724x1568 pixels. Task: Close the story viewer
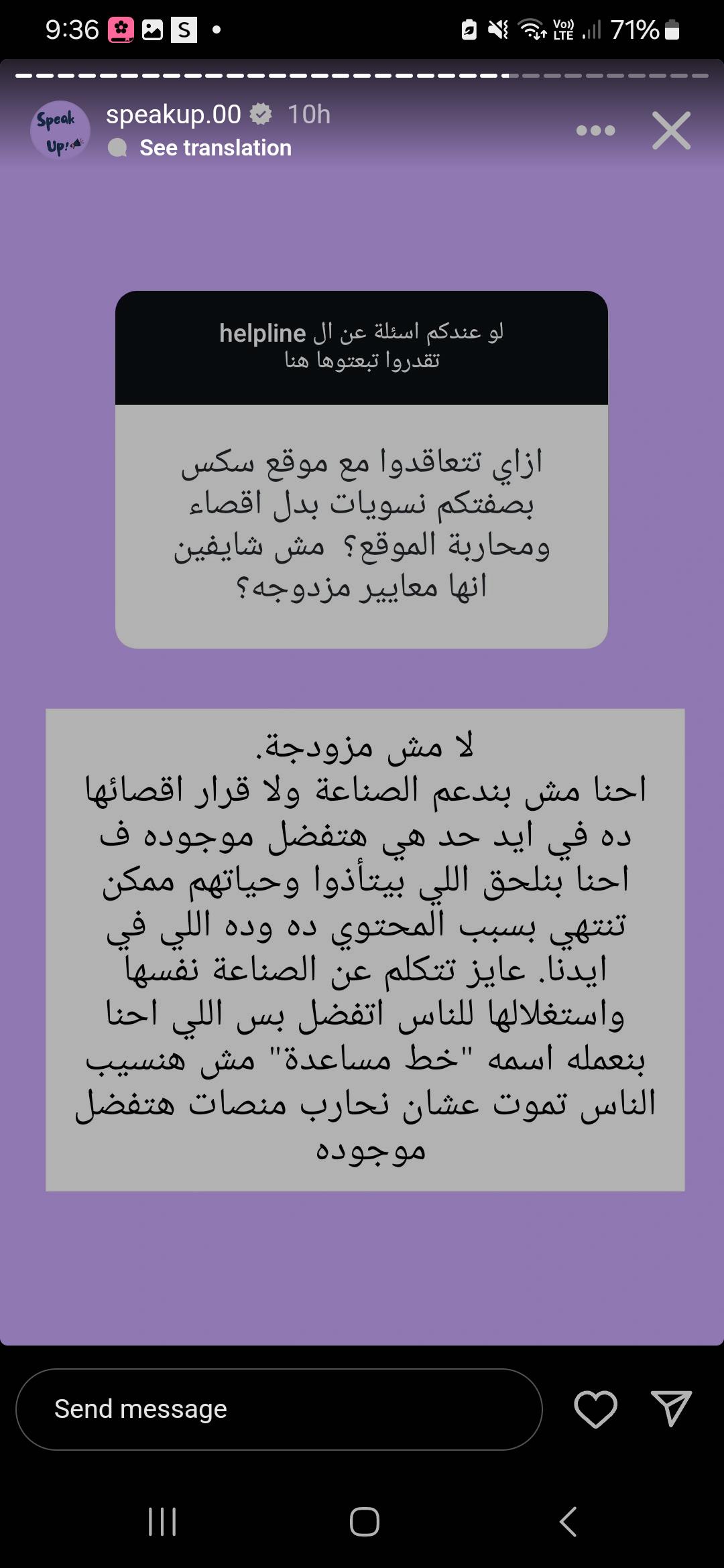tap(671, 130)
